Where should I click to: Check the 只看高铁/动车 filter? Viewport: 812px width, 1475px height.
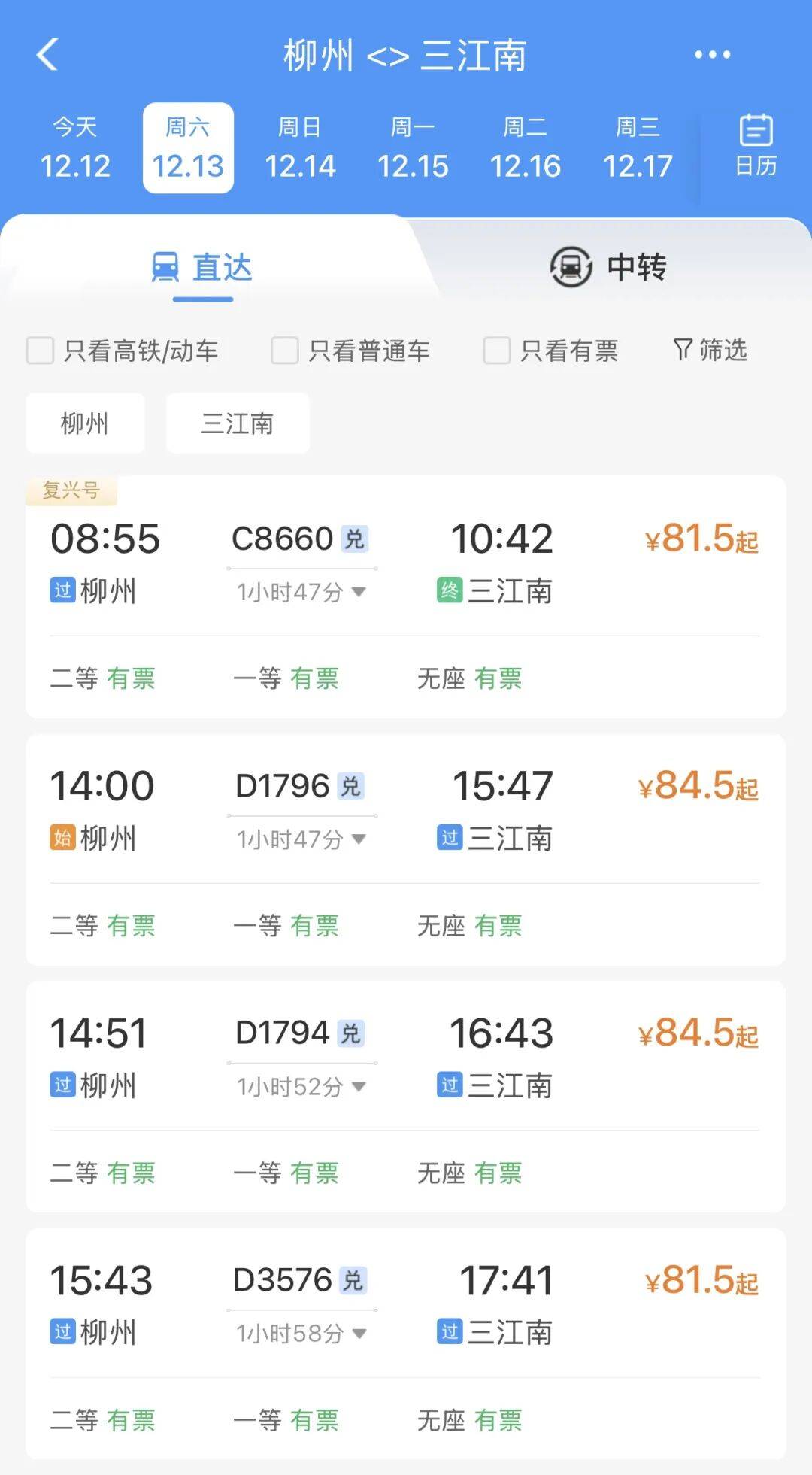41,351
